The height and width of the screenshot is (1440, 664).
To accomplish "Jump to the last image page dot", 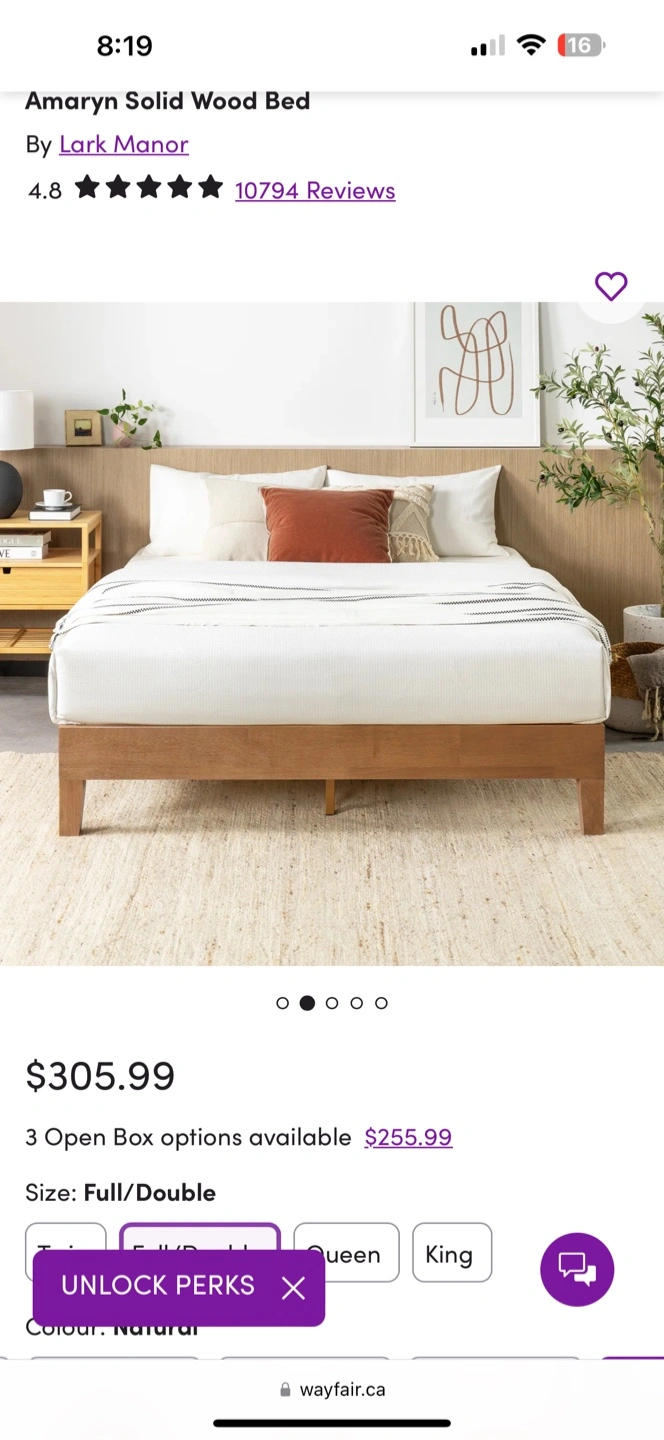I will 381,1003.
